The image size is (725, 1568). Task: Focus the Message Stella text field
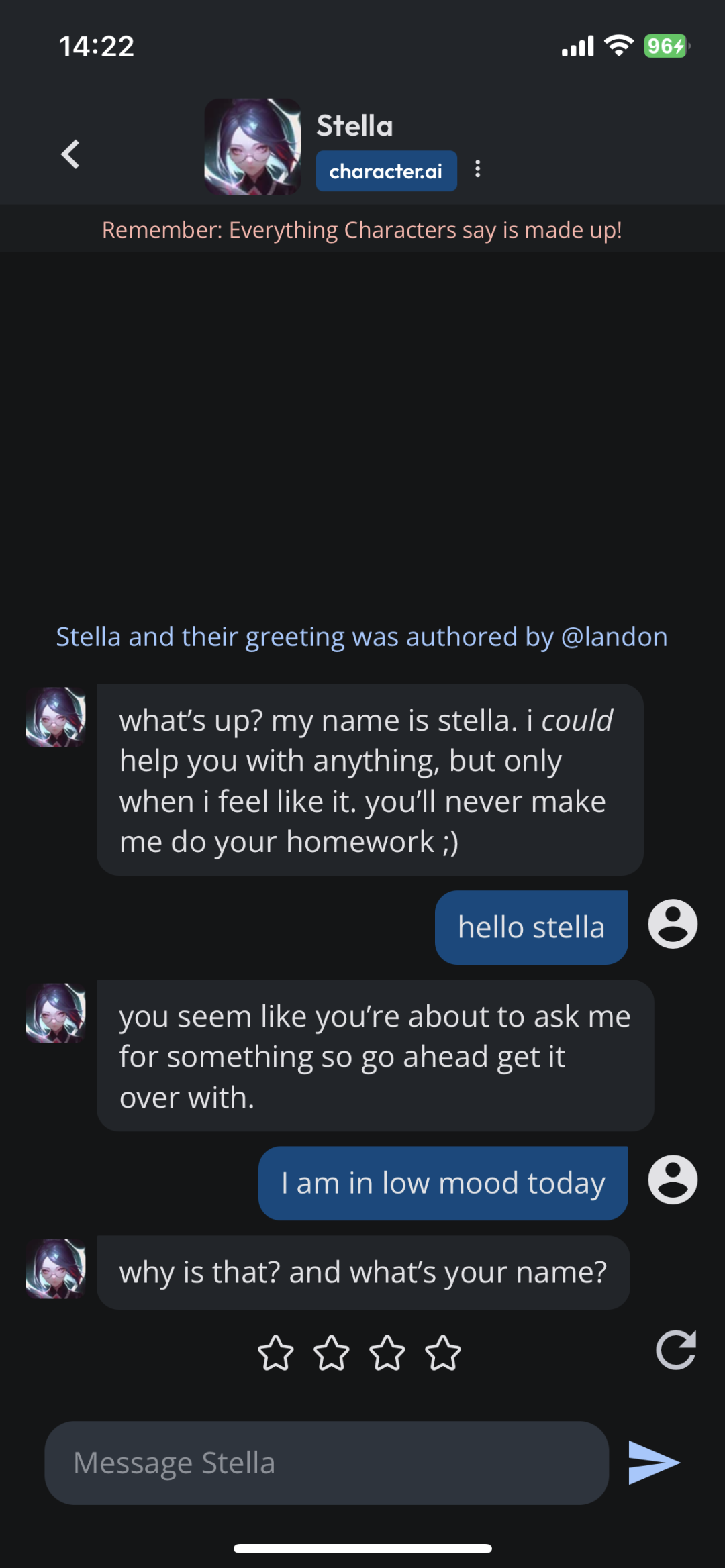[327, 1463]
